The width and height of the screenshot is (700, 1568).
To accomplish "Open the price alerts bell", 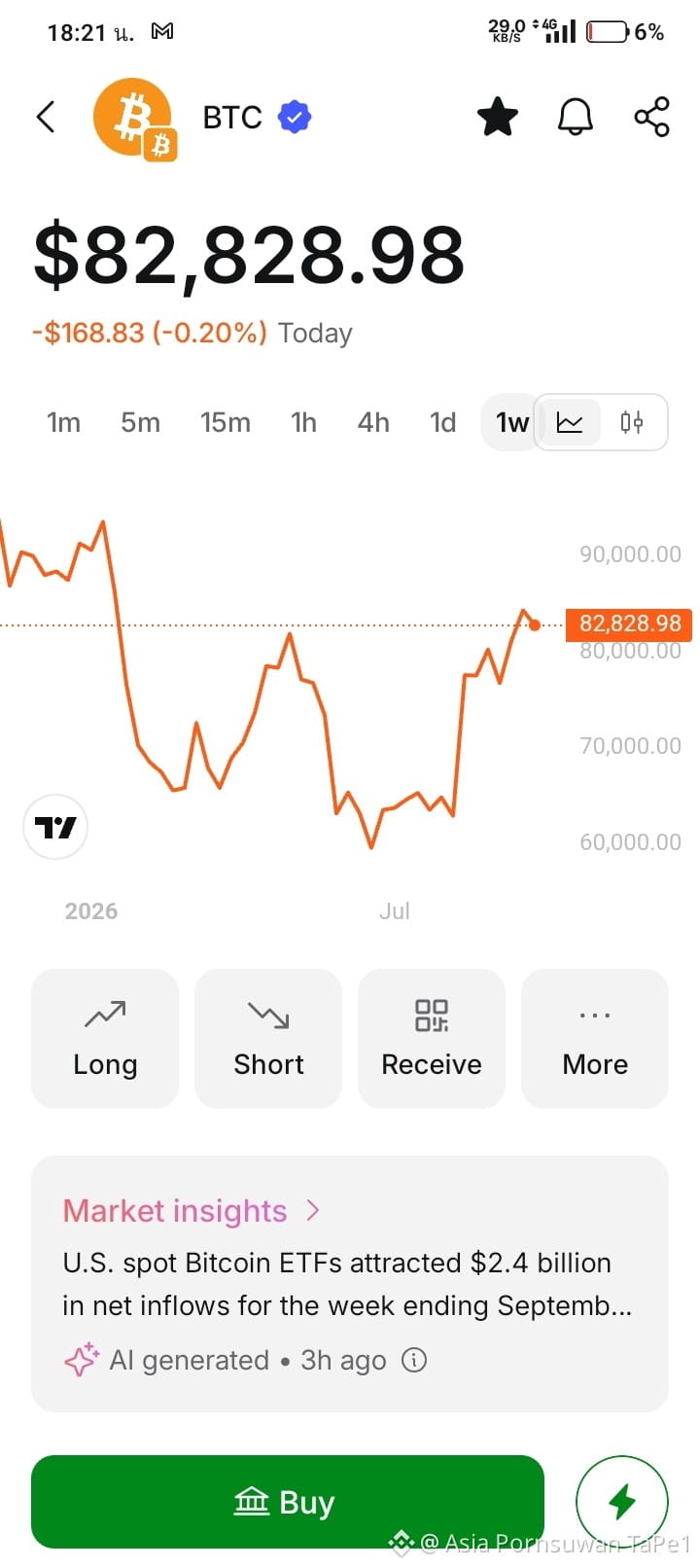I will [575, 117].
